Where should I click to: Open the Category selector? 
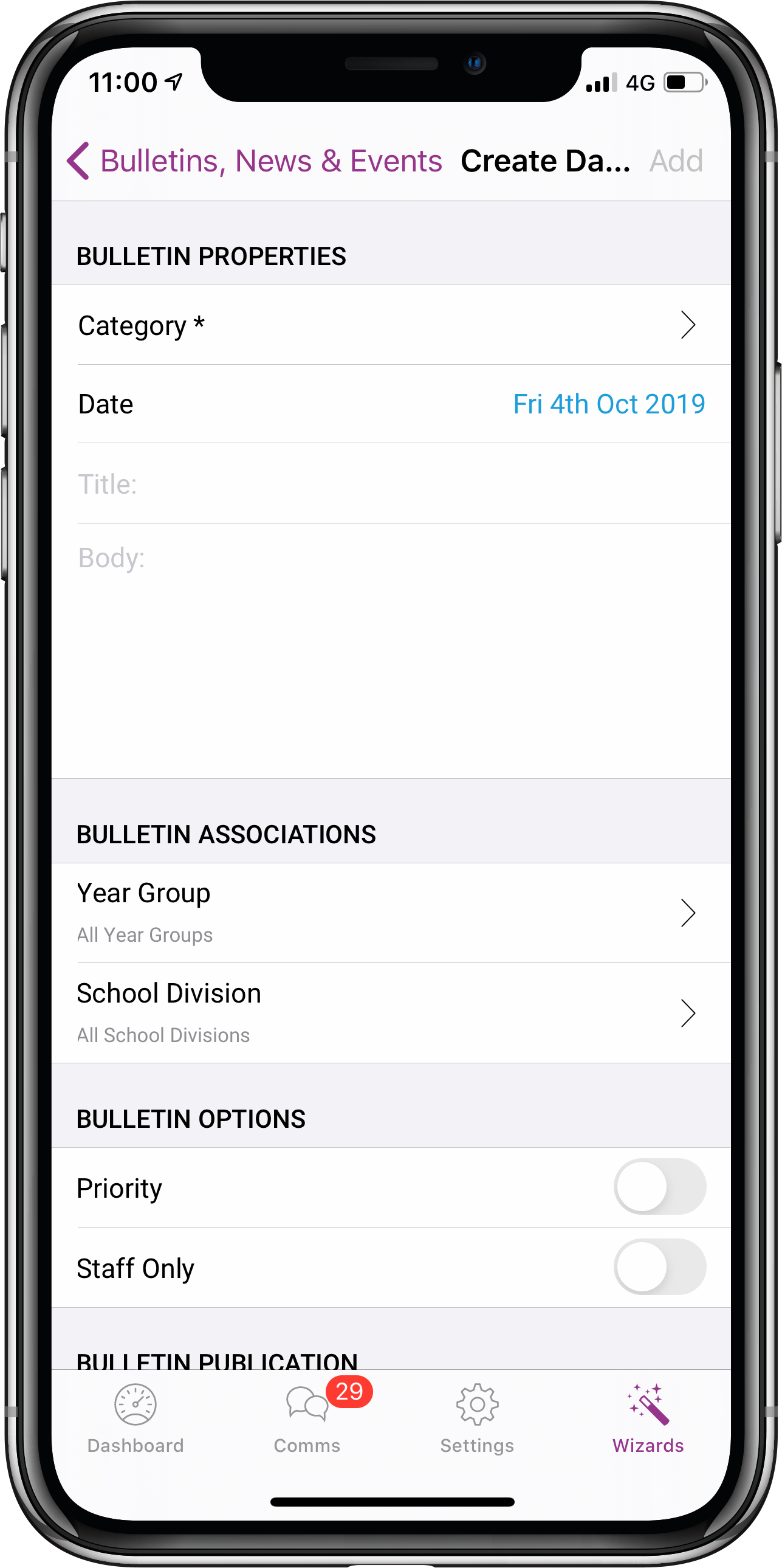(x=391, y=325)
